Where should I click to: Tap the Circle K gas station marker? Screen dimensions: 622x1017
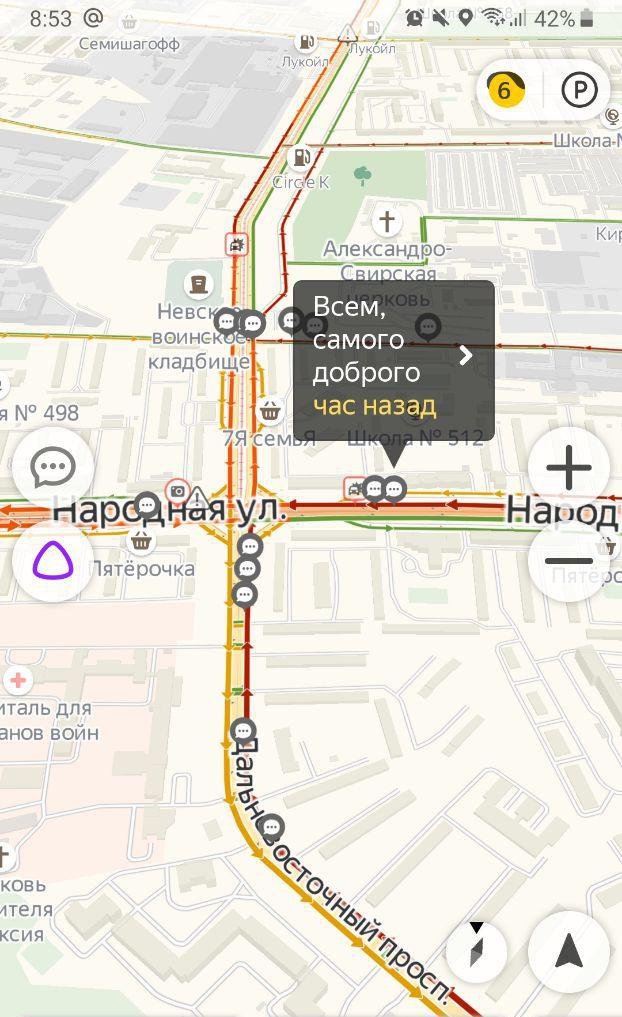pyautogui.click(x=300, y=156)
